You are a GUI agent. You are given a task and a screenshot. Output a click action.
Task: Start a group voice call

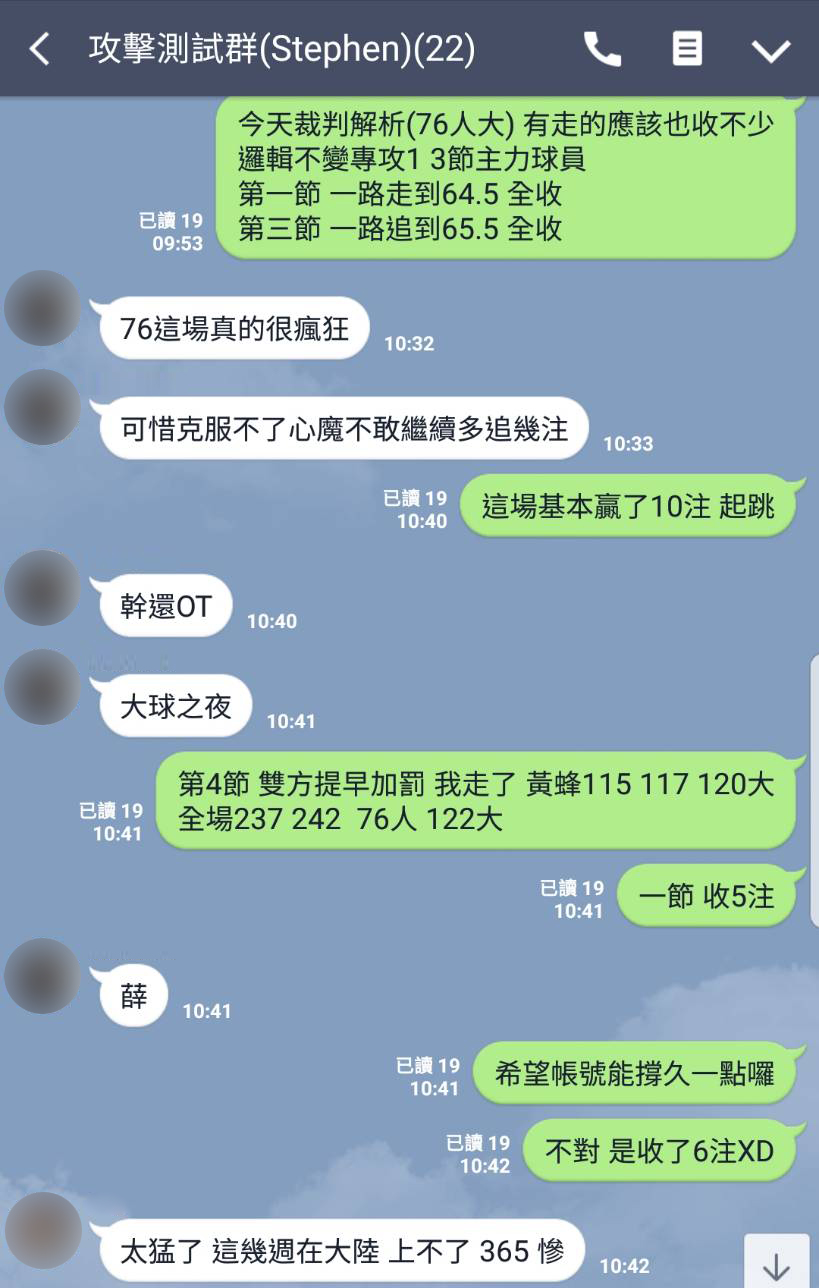click(602, 48)
